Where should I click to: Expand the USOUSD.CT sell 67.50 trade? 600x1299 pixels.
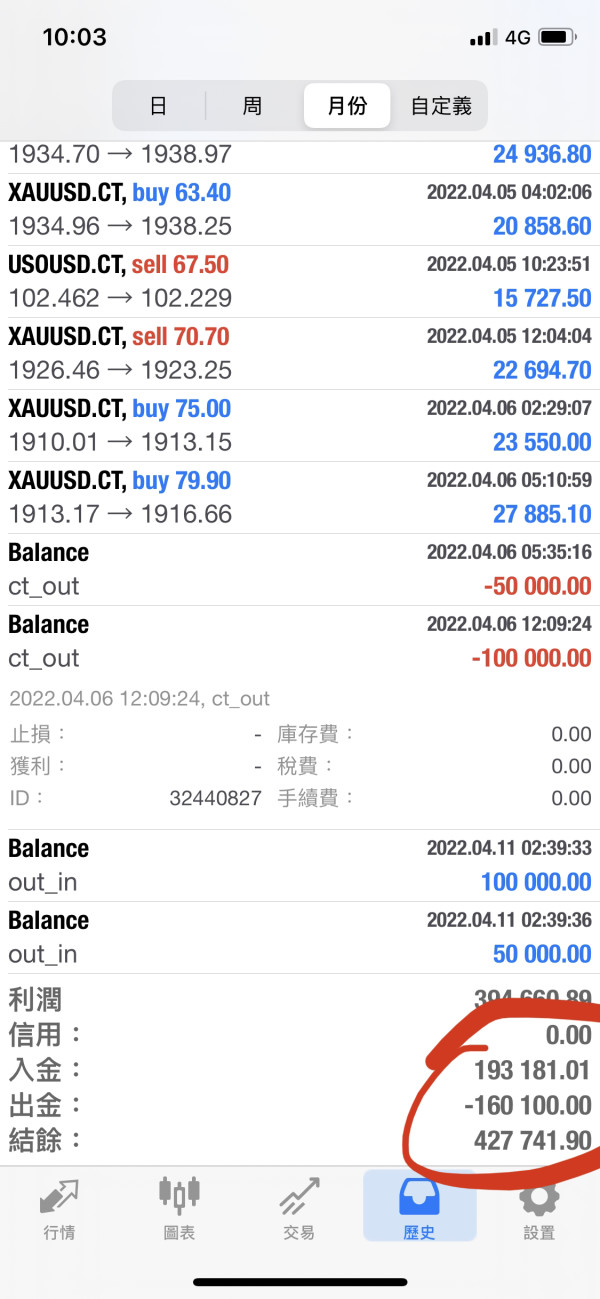(x=300, y=281)
